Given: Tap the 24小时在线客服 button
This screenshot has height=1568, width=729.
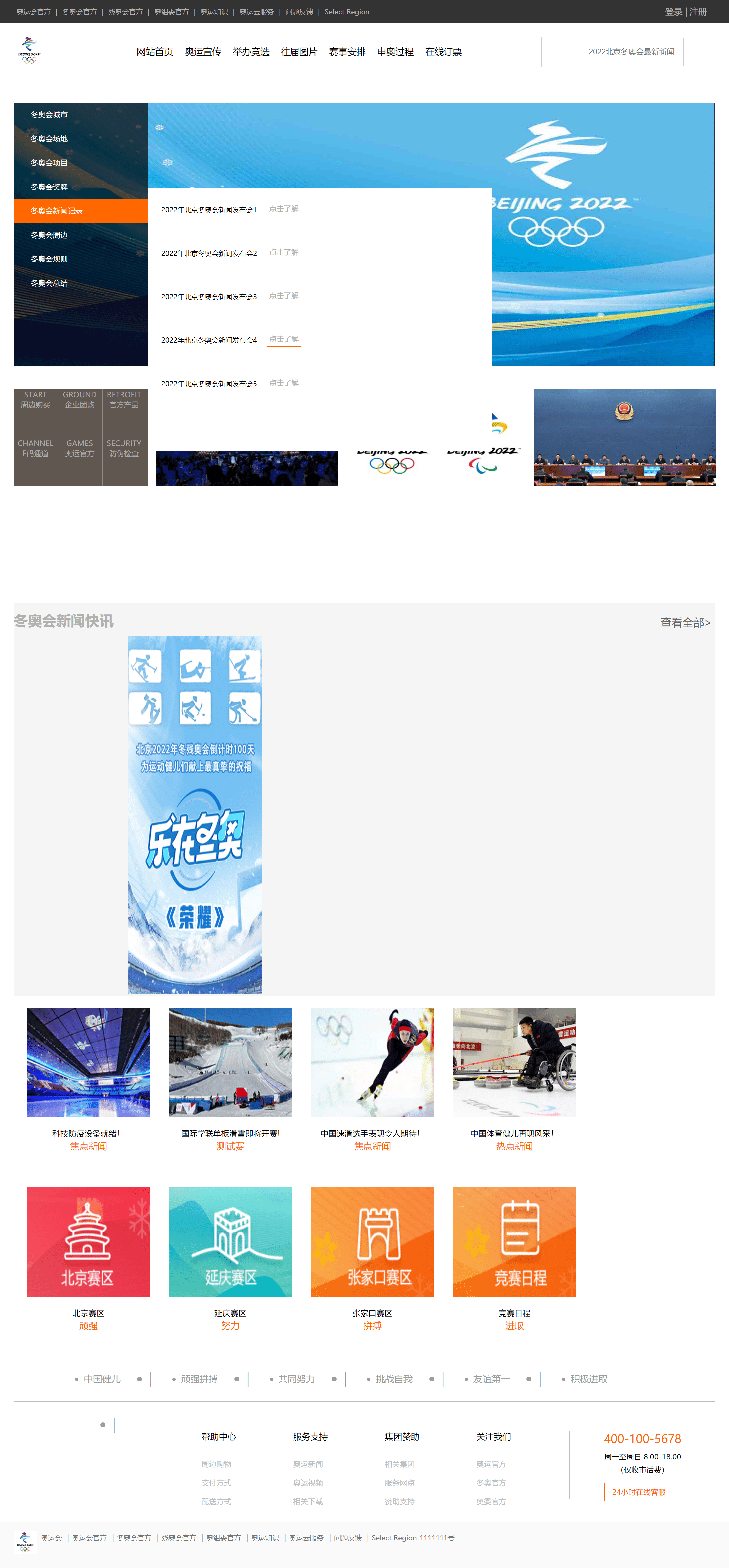Looking at the screenshot, I should tap(638, 1492).
